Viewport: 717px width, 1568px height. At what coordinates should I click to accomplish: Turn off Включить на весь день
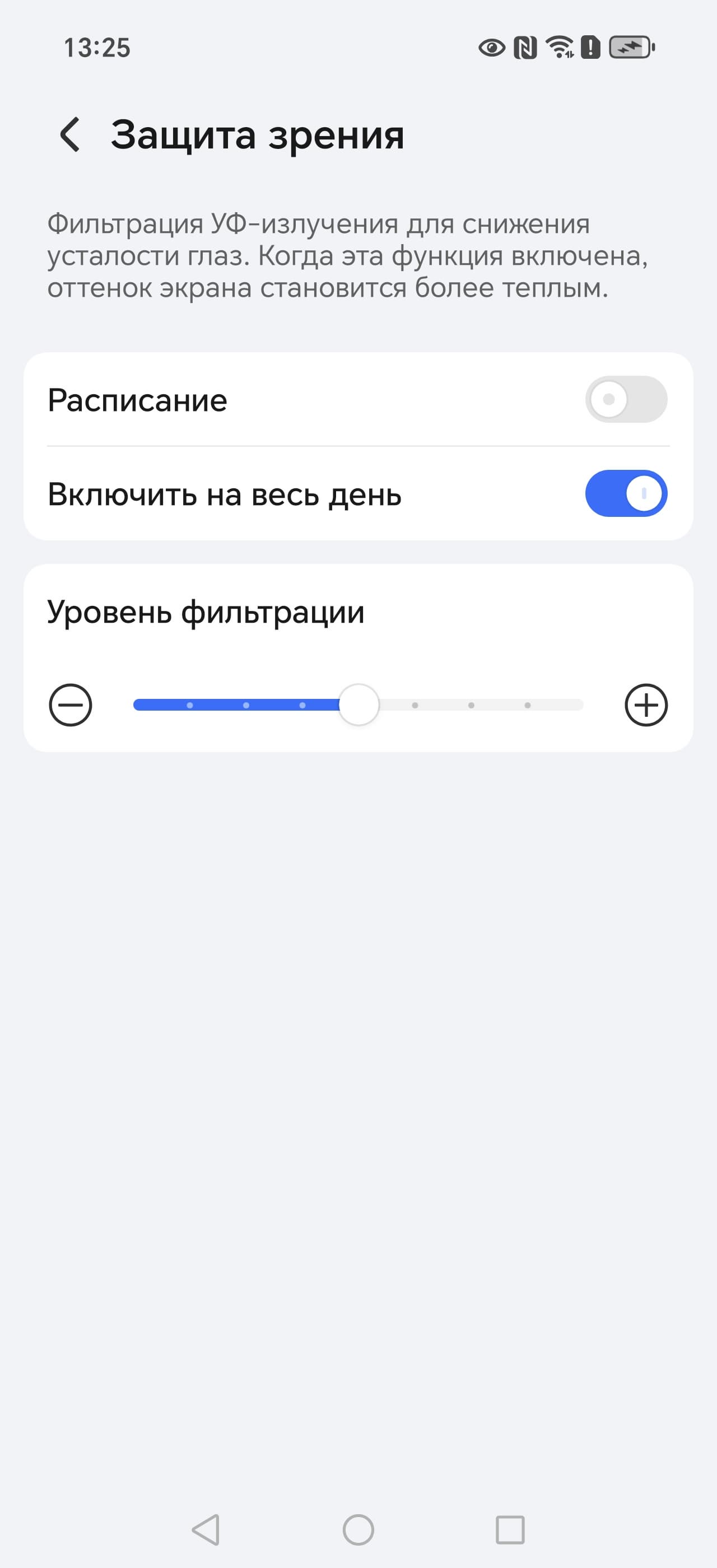click(626, 493)
